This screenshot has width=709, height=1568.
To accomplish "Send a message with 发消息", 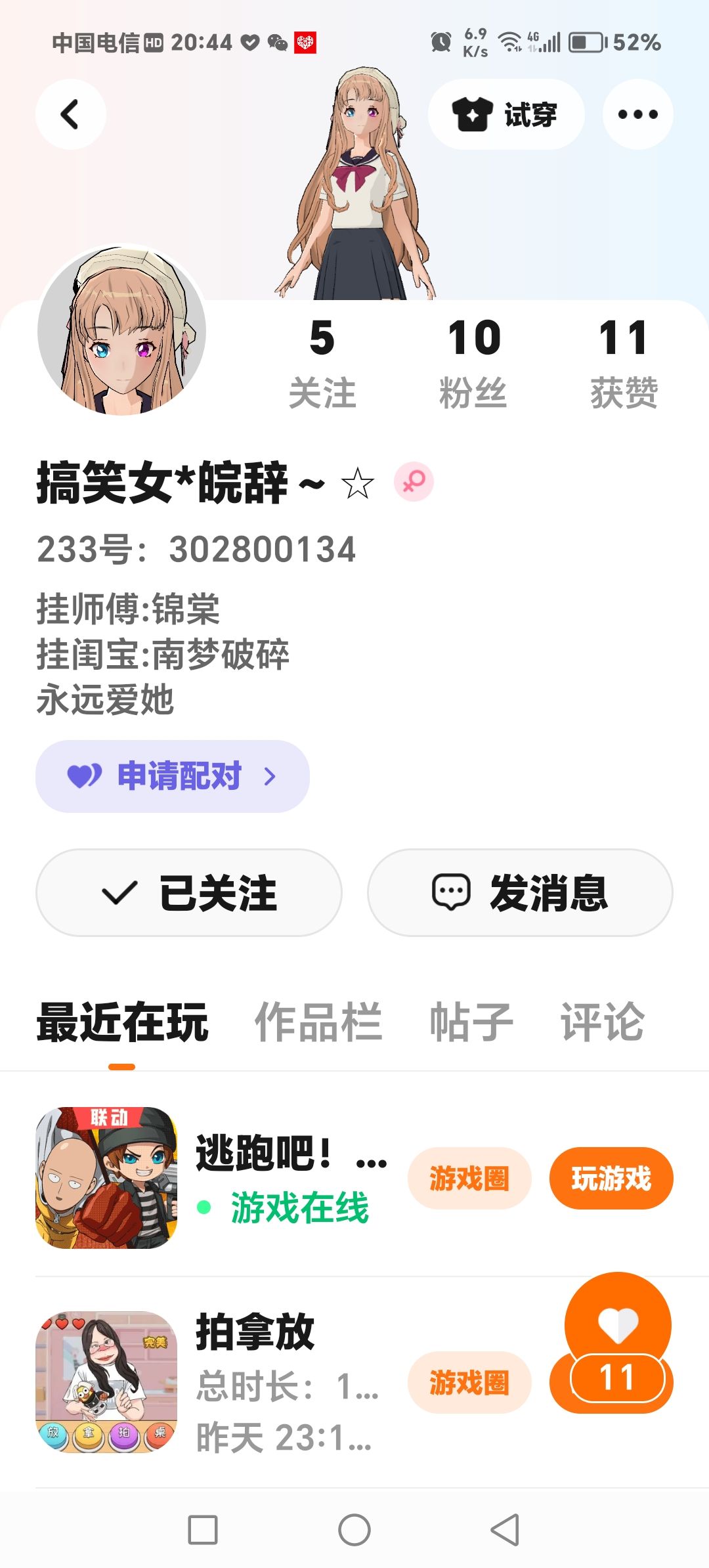I will pos(520,892).
